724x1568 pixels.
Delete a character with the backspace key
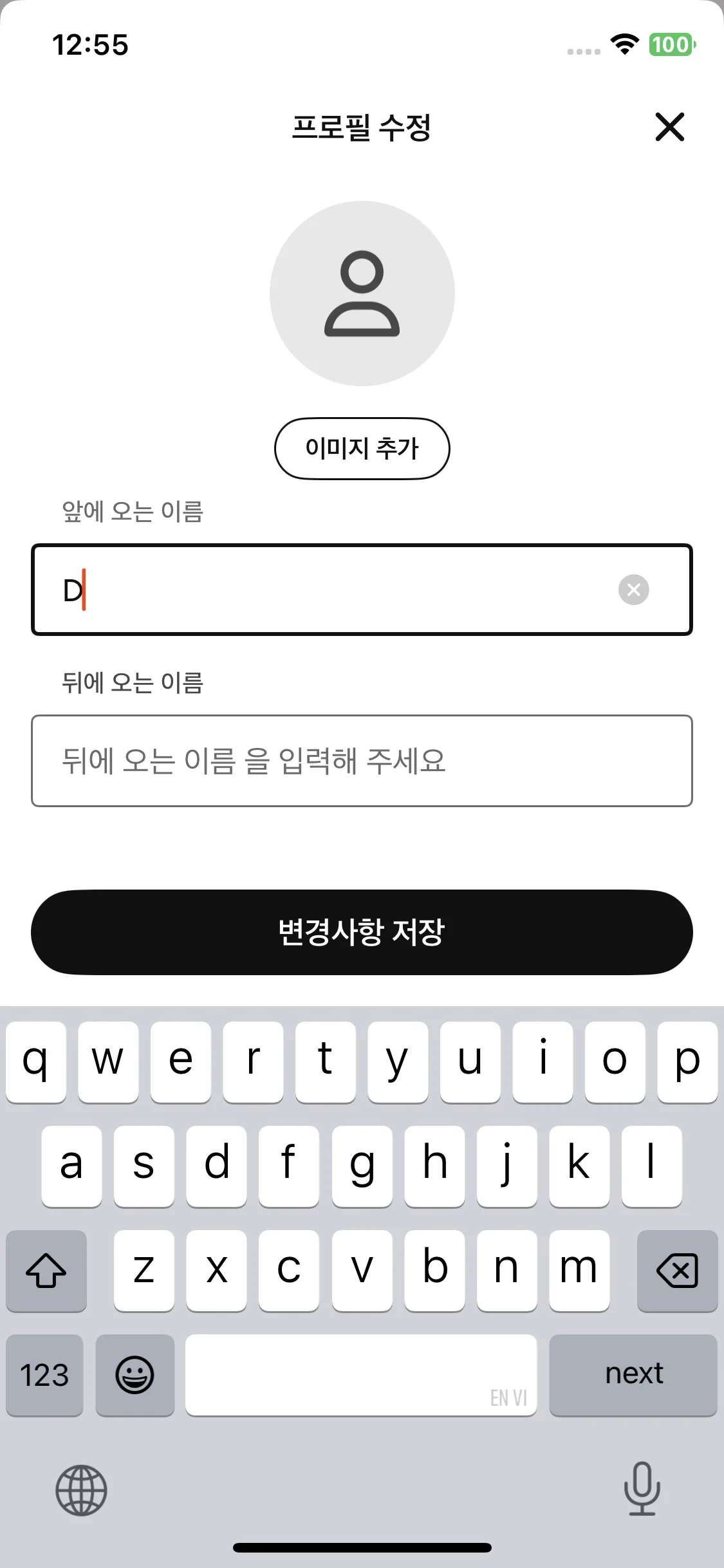tap(677, 1270)
